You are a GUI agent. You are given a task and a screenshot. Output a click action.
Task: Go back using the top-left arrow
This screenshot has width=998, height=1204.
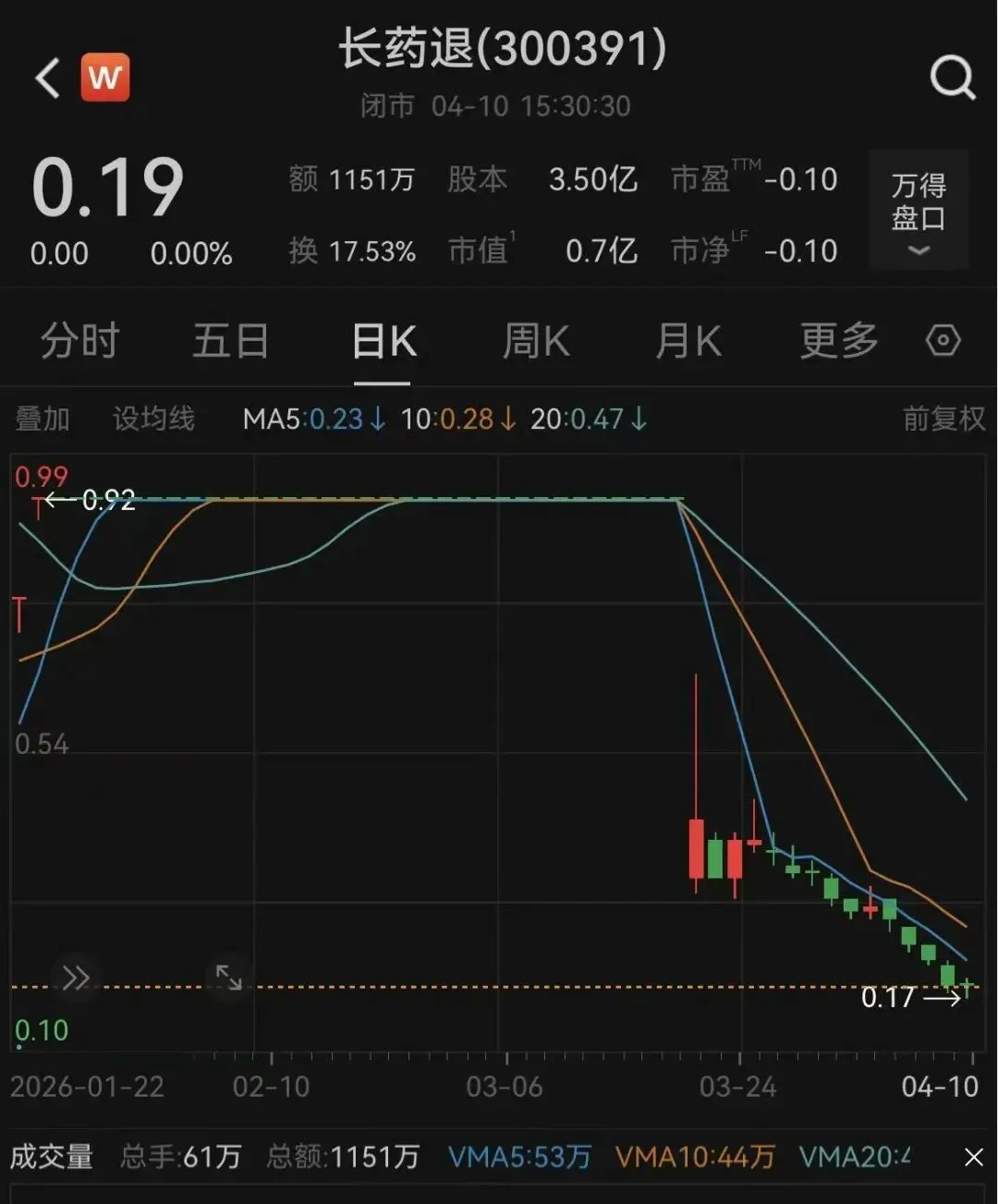click(x=48, y=78)
